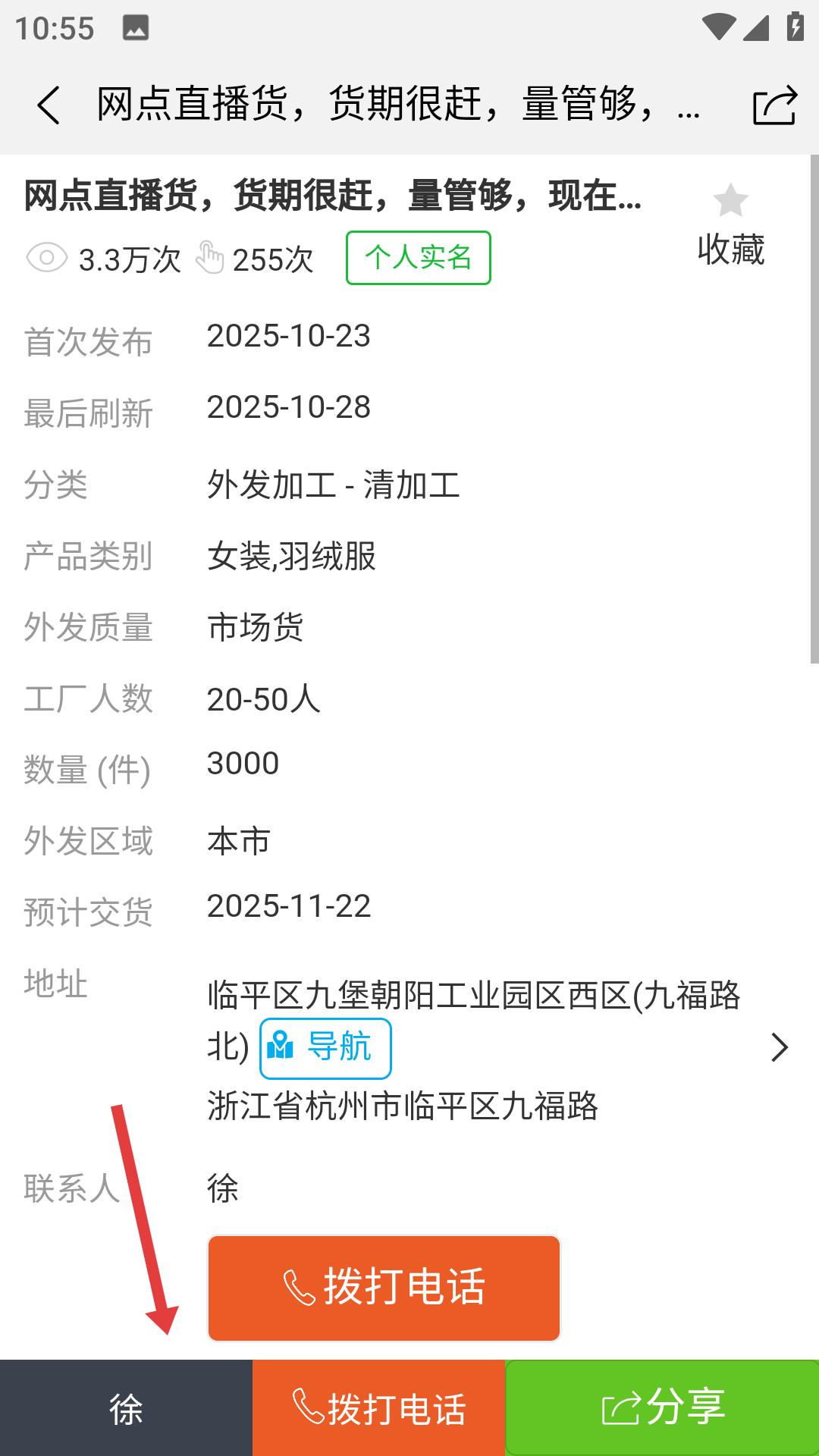Viewport: 819px width, 1456px height.
Task: Select the contact tab labeled 徐 at bottom
Action: (x=126, y=1407)
